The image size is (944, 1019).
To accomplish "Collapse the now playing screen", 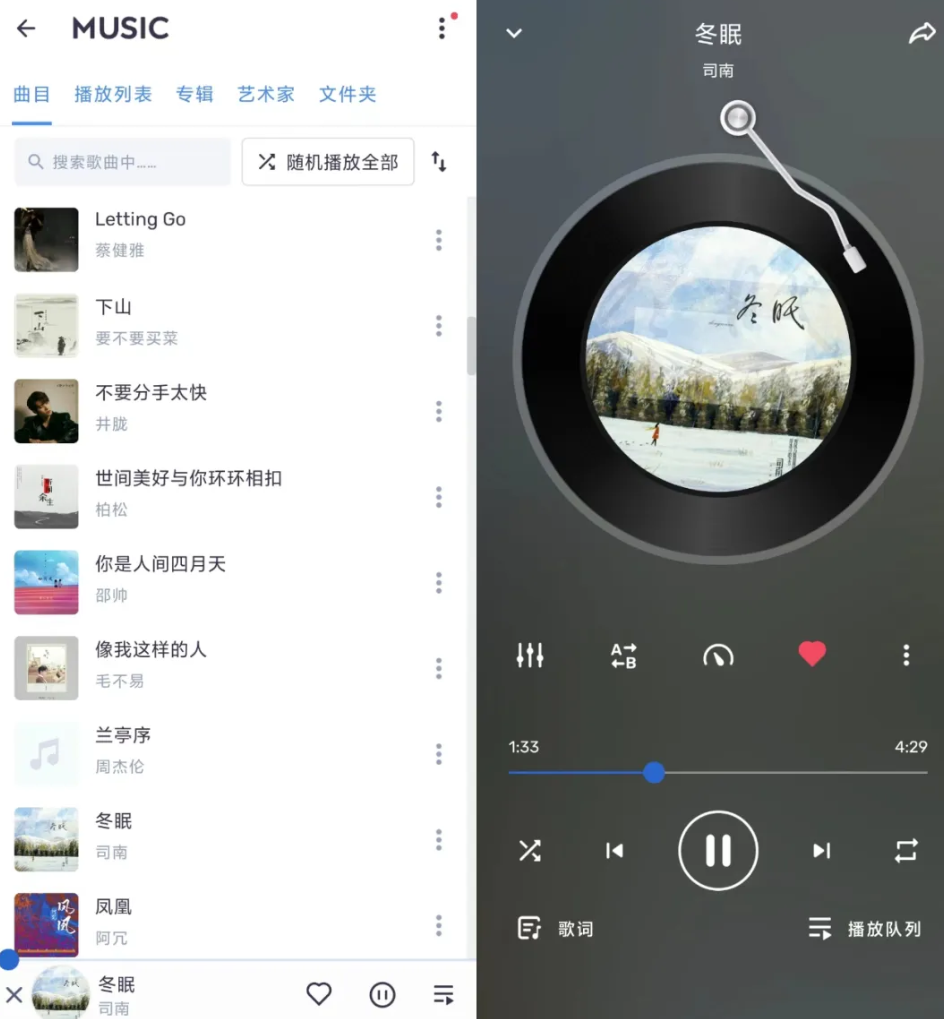I will coord(514,34).
